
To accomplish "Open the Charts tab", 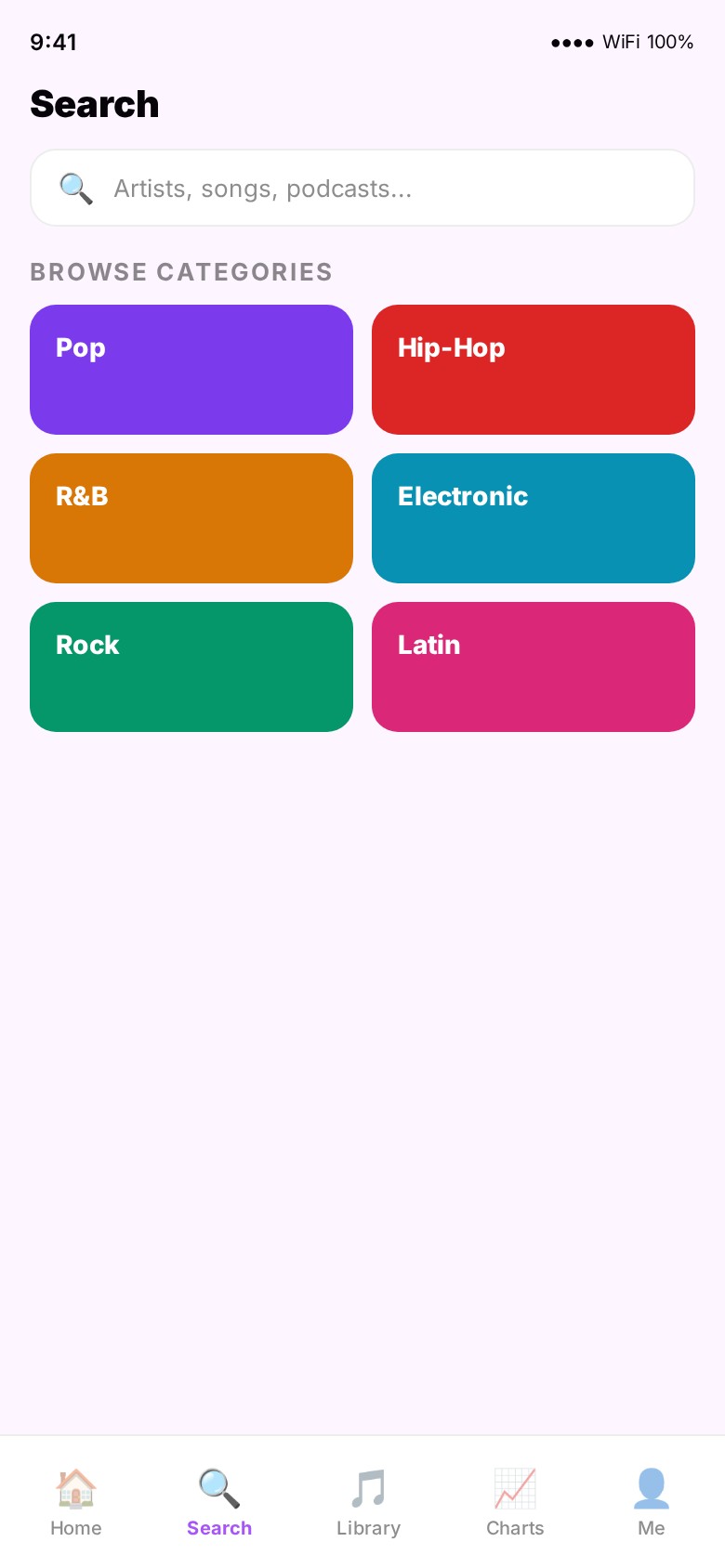I will tap(515, 1502).
